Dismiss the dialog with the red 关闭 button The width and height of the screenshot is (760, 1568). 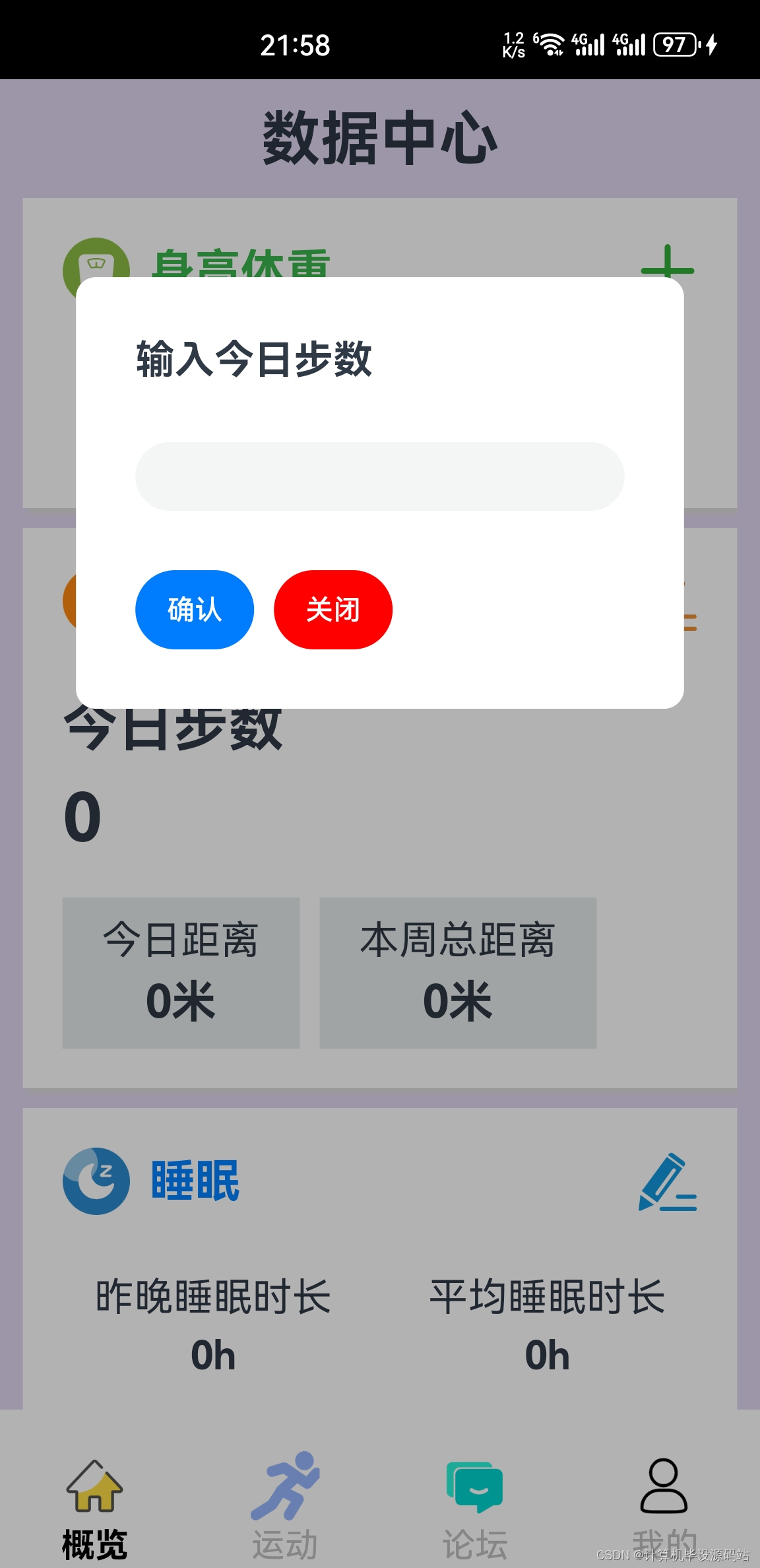(333, 609)
